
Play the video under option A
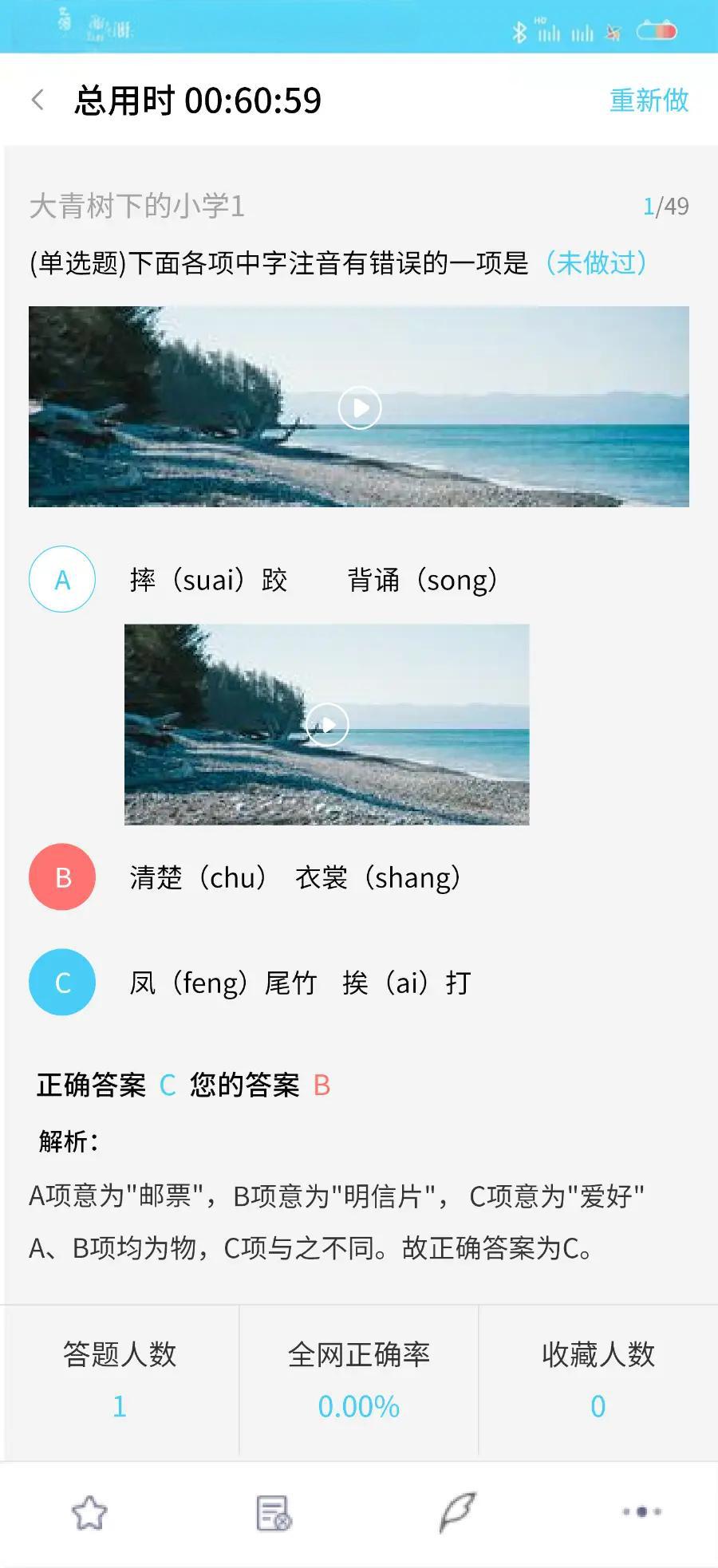pos(326,724)
